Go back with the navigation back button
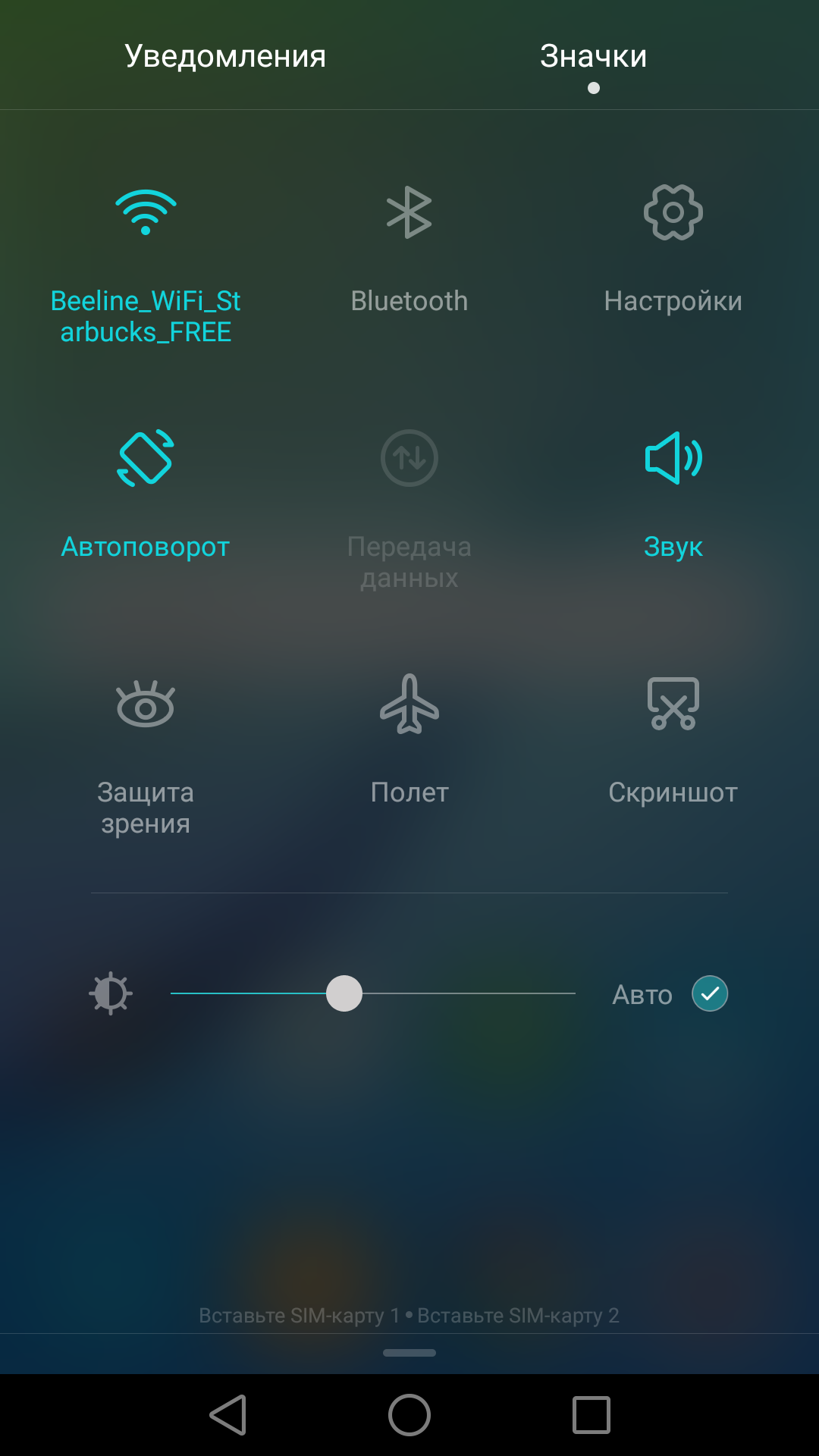This screenshot has width=819, height=1456. click(227, 1415)
